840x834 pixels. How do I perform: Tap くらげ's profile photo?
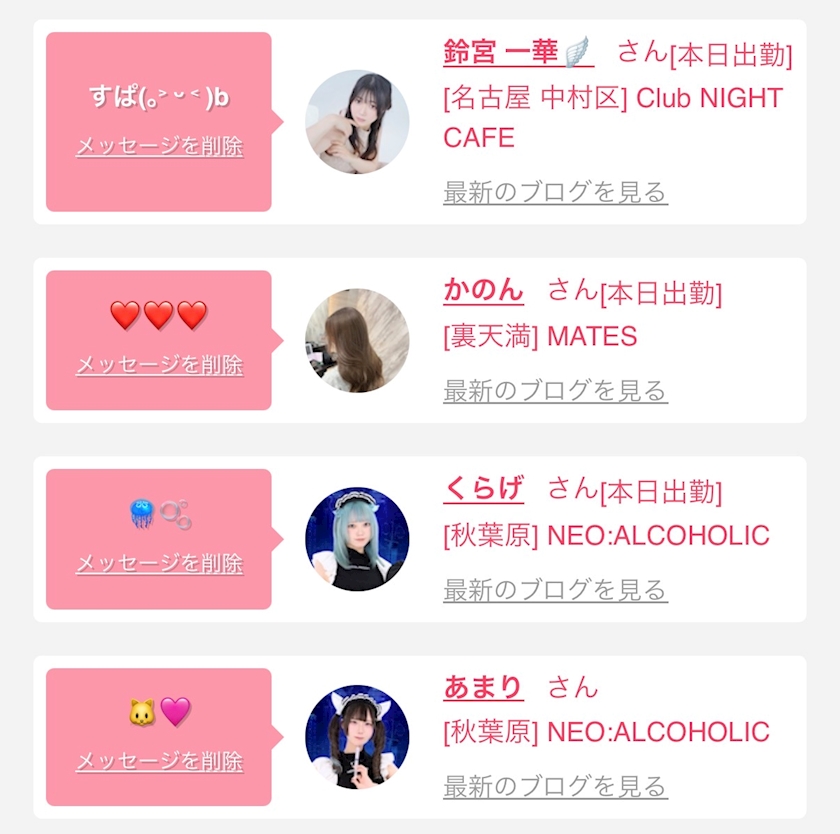[357, 539]
